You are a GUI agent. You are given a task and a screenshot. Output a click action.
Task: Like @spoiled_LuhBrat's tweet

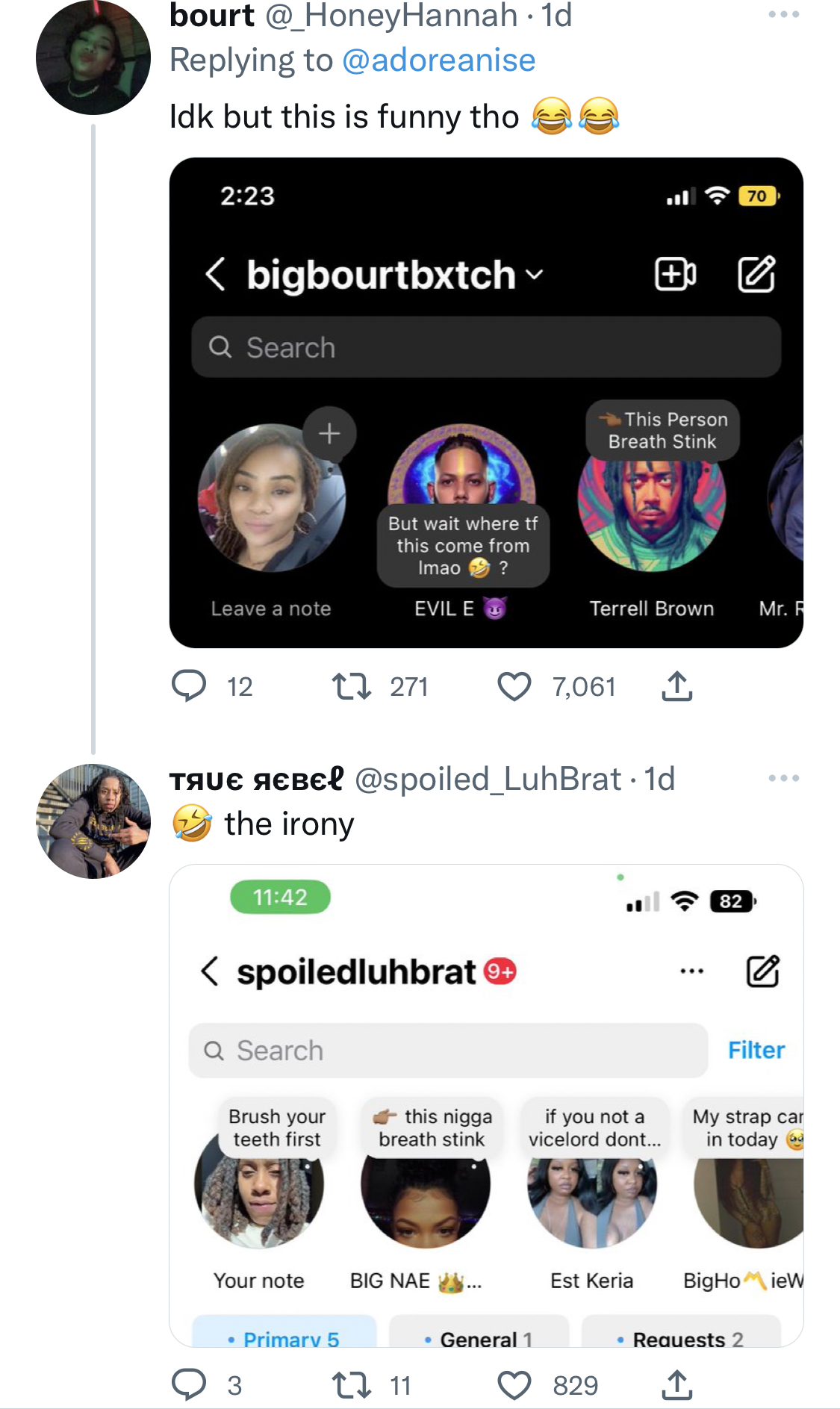(x=514, y=1385)
